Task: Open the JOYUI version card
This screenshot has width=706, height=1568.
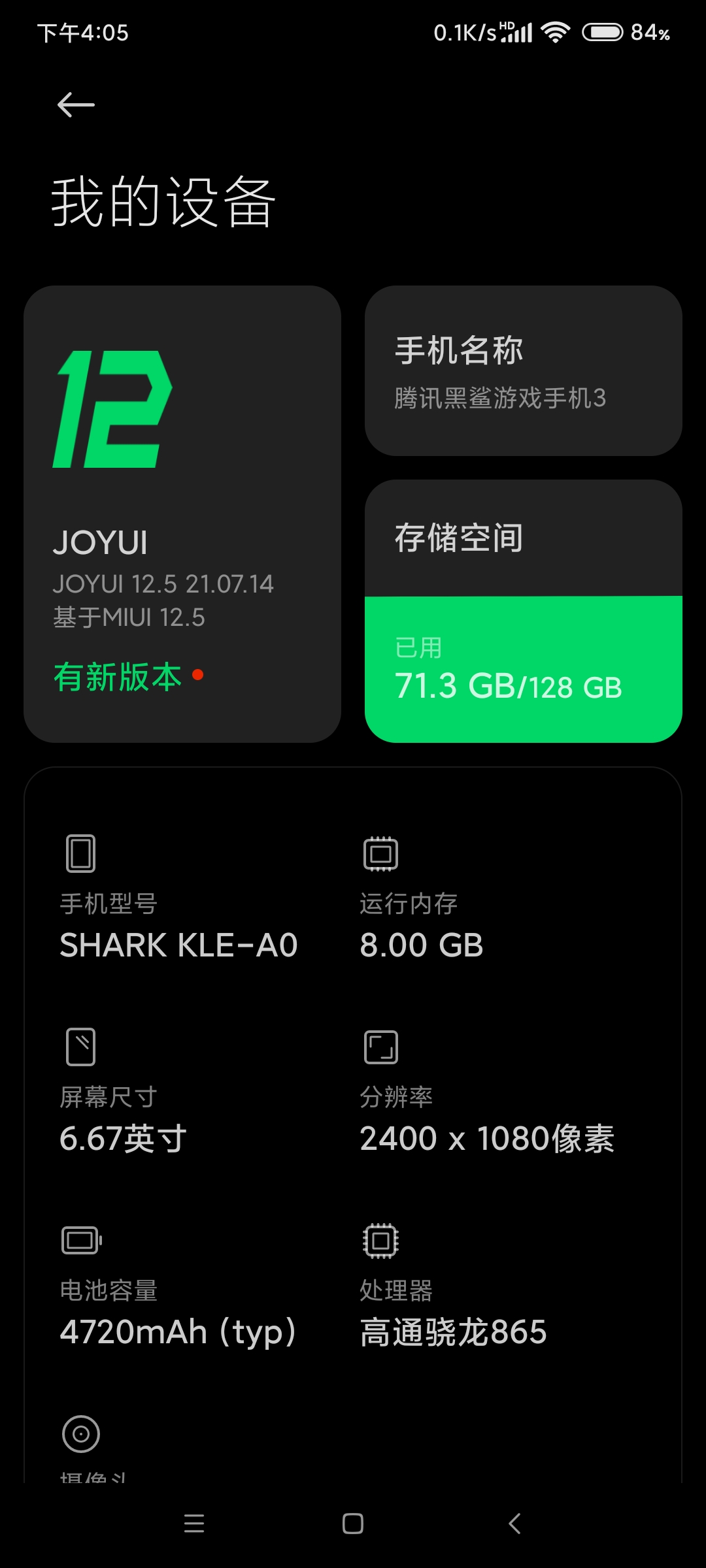Action: click(x=182, y=514)
